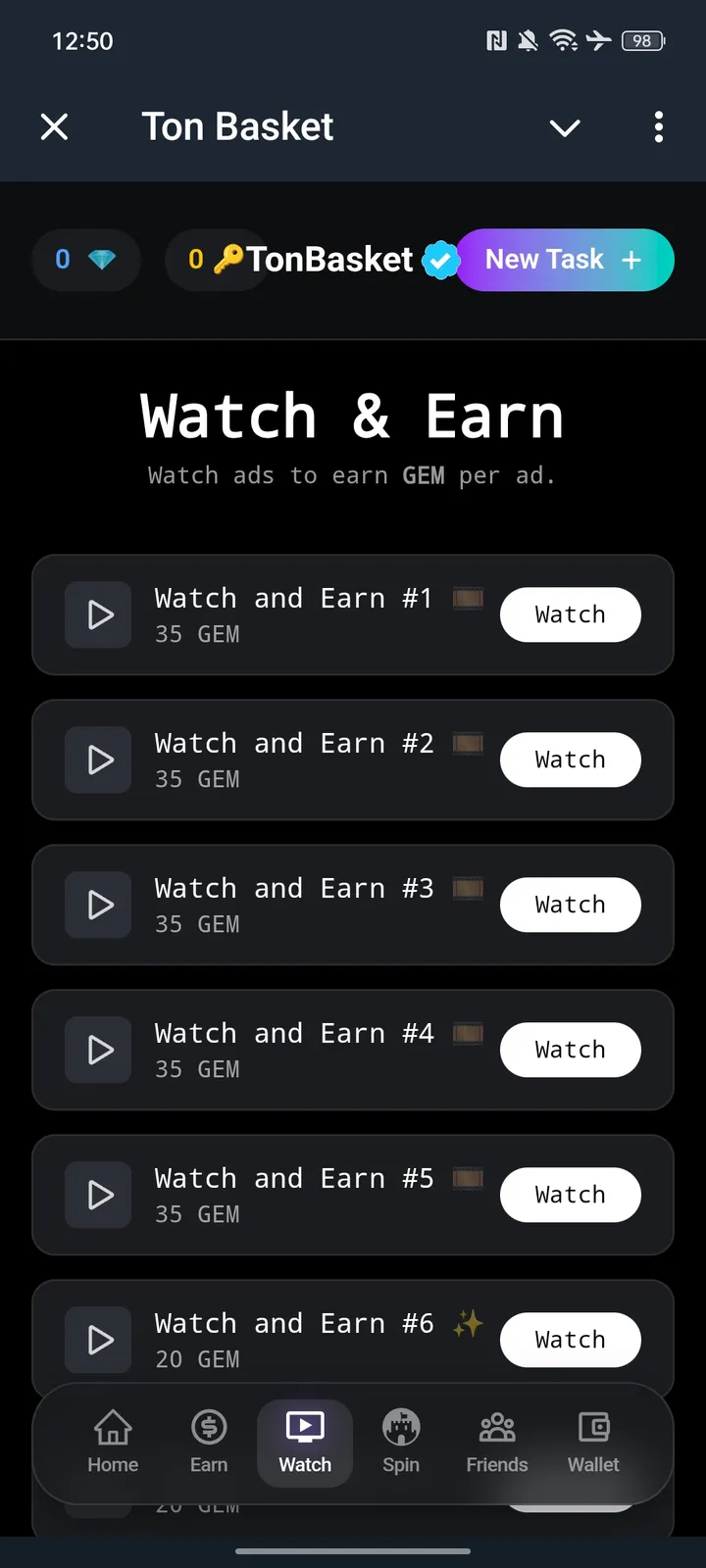
Task: Tap Watch on Watch and Earn #4
Action: (x=570, y=1050)
